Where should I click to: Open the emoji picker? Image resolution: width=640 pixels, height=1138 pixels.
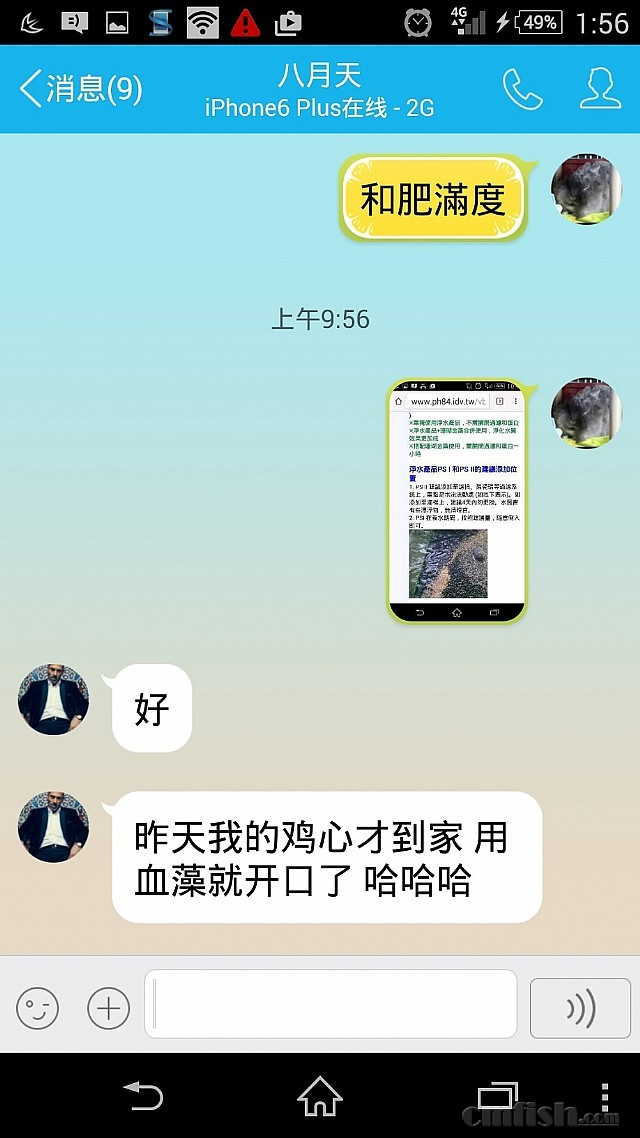[37, 1008]
